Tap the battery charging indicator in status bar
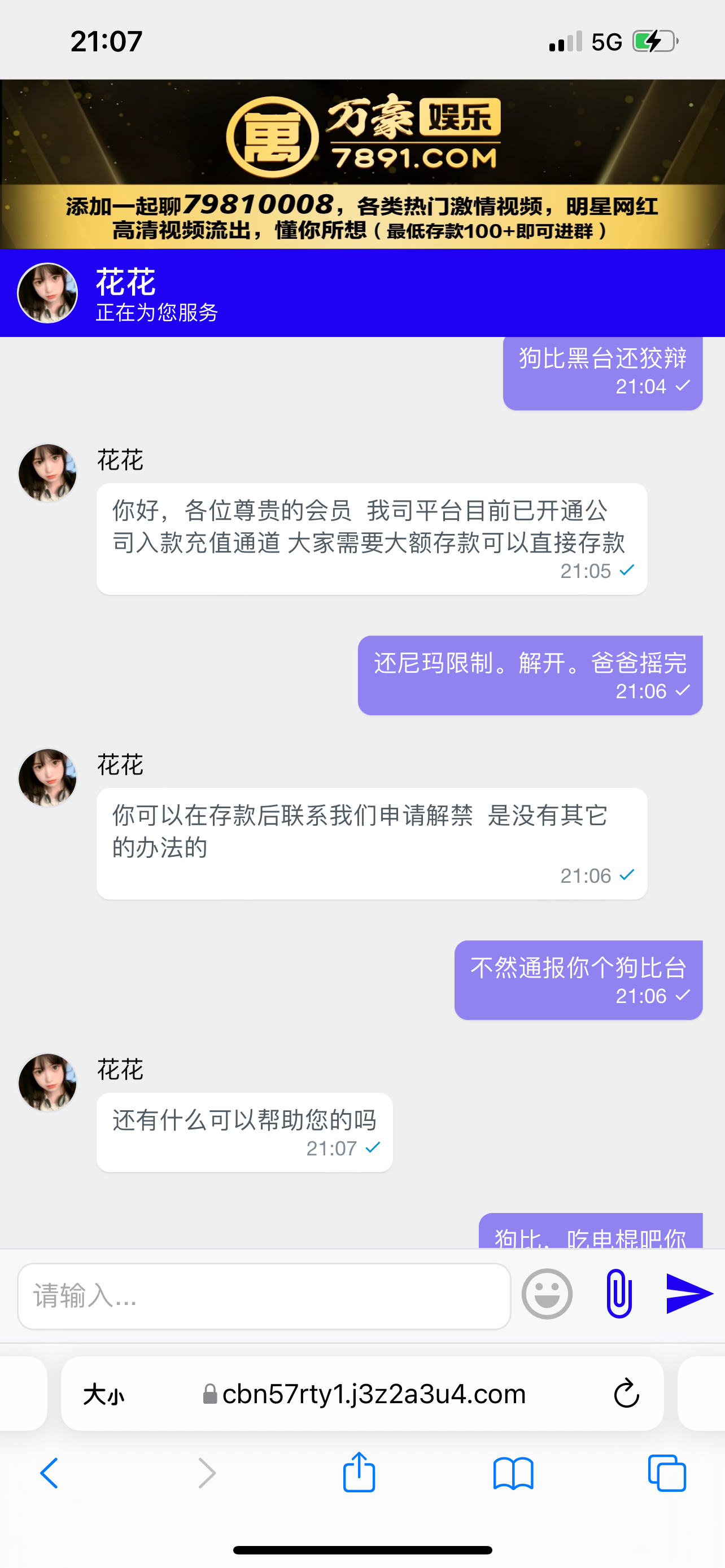The width and height of the screenshot is (725, 1568). tap(654, 41)
